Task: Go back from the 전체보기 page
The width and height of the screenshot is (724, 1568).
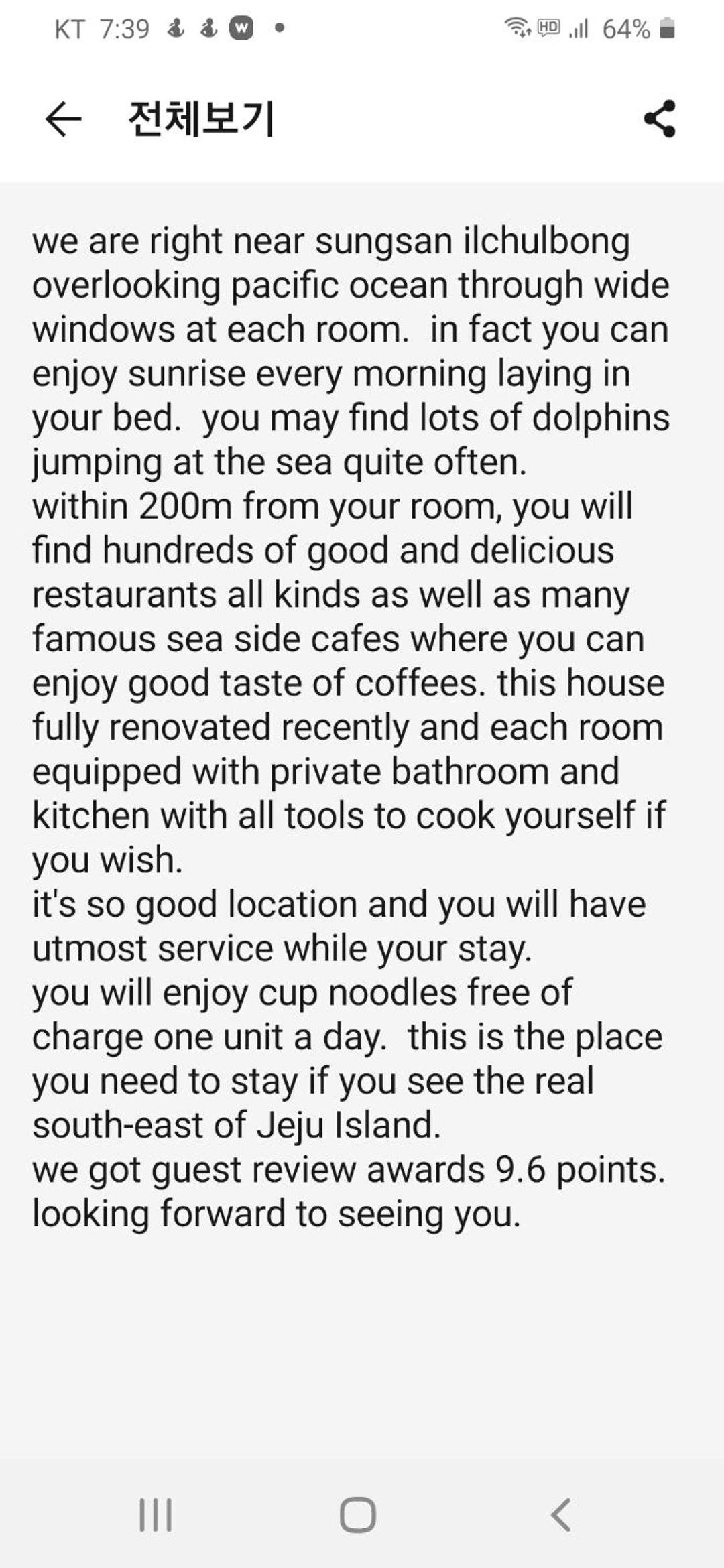Action: [63, 119]
